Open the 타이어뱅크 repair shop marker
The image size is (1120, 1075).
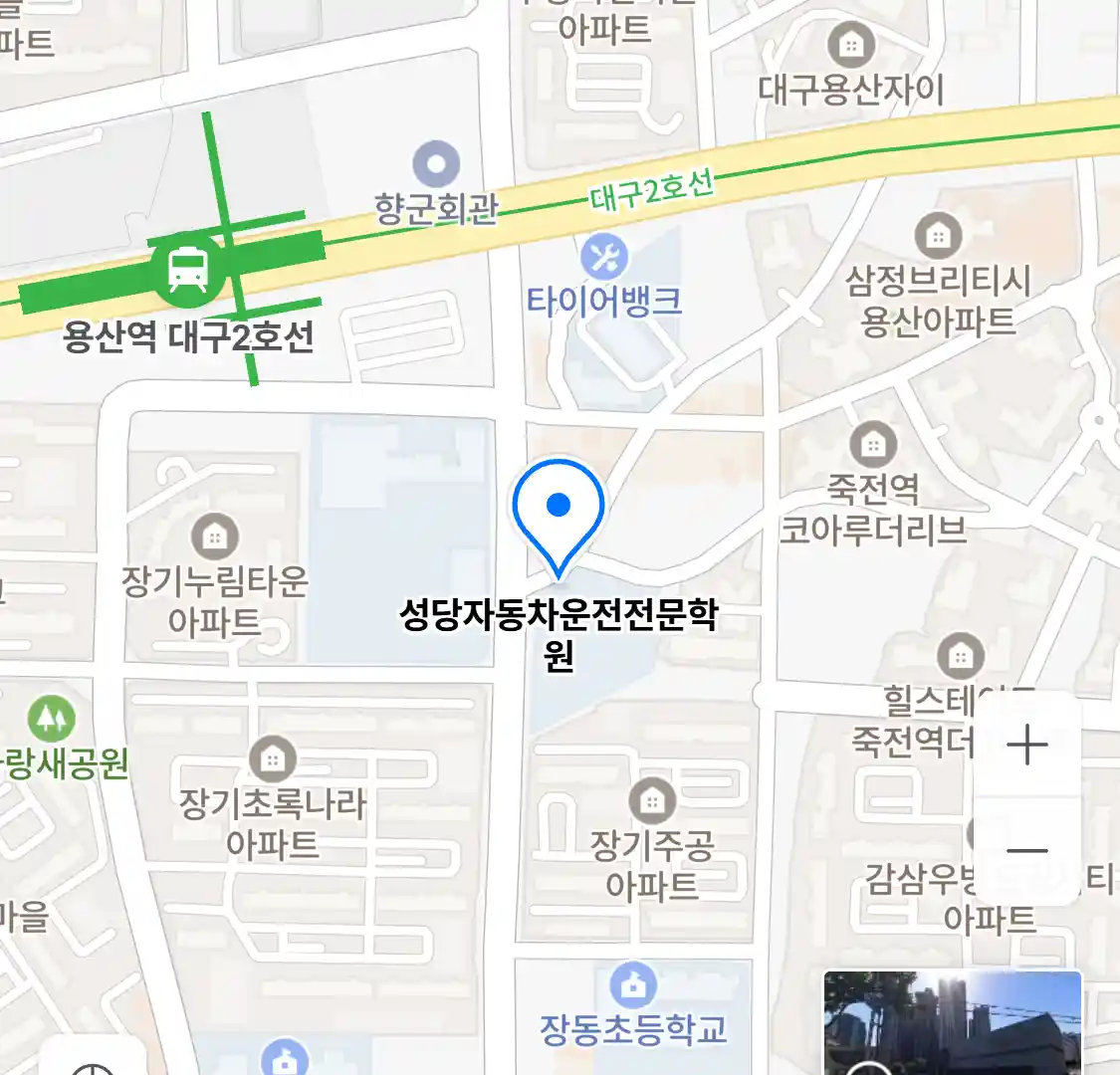[x=604, y=259]
